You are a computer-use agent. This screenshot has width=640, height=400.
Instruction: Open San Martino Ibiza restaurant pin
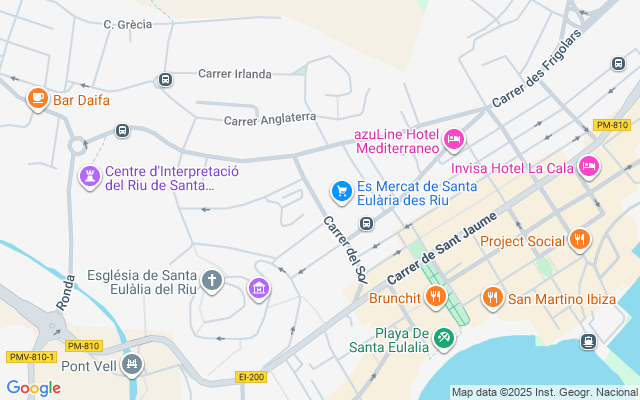pyautogui.click(x=492, y=297)
